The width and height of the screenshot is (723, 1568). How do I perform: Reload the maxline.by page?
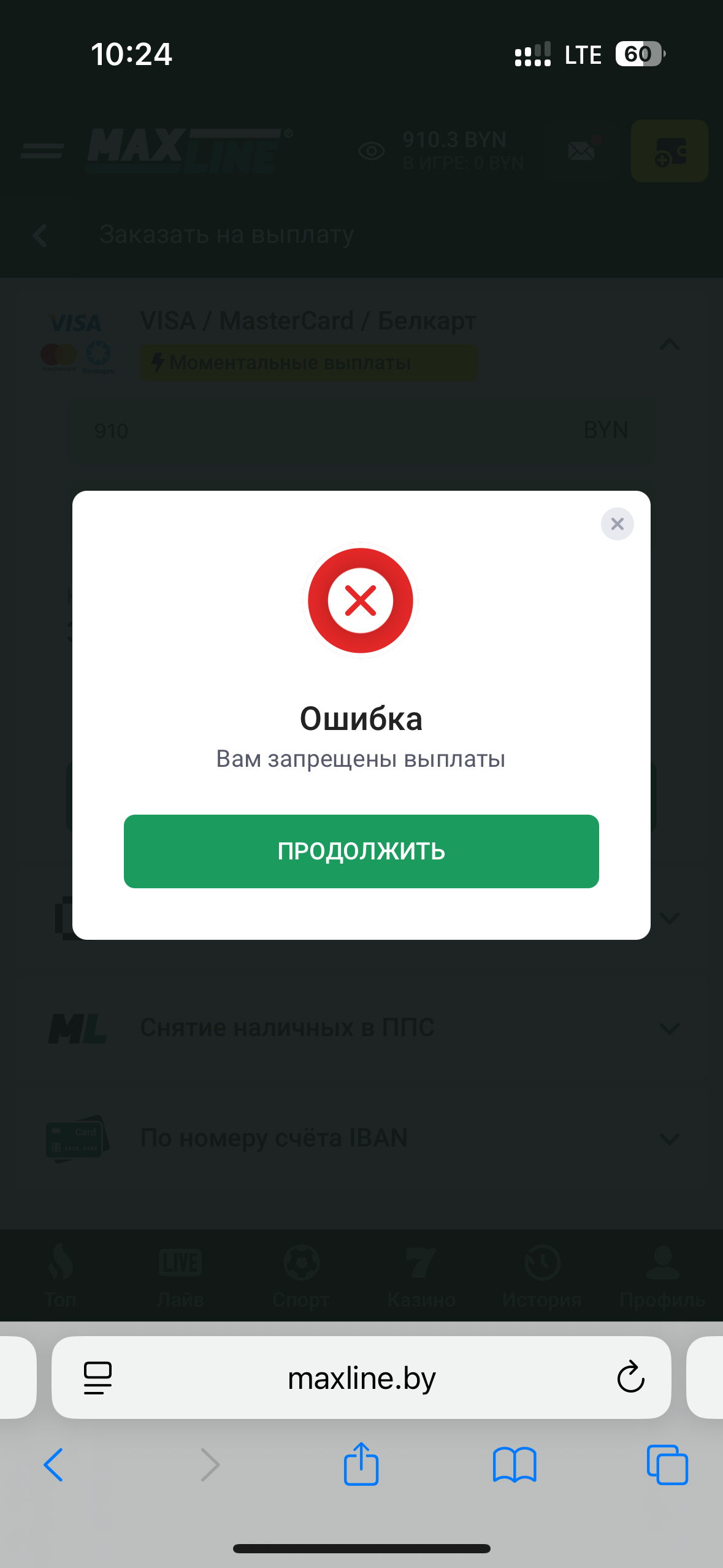point(630,1378)
